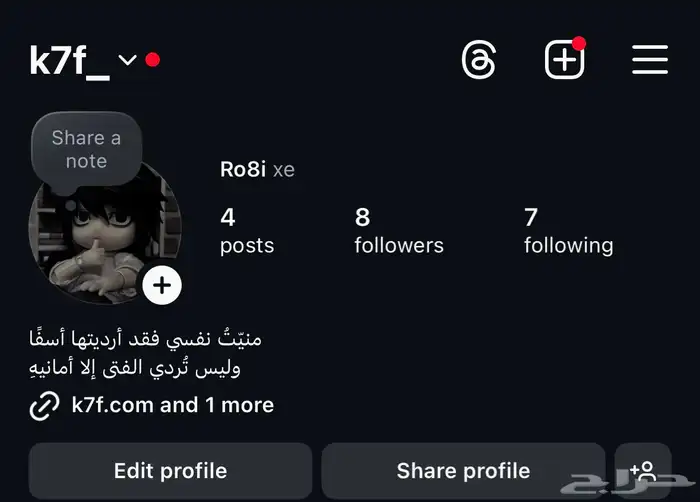Open discover people add-person button
The height and width of the screenshot is (502, 700).
(643, 471)
